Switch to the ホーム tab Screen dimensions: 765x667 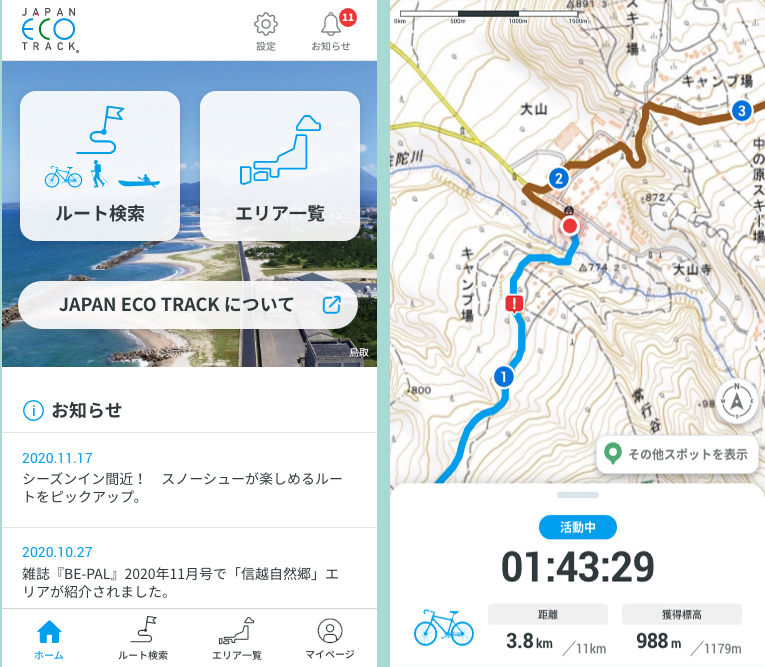tap(49, 639)
